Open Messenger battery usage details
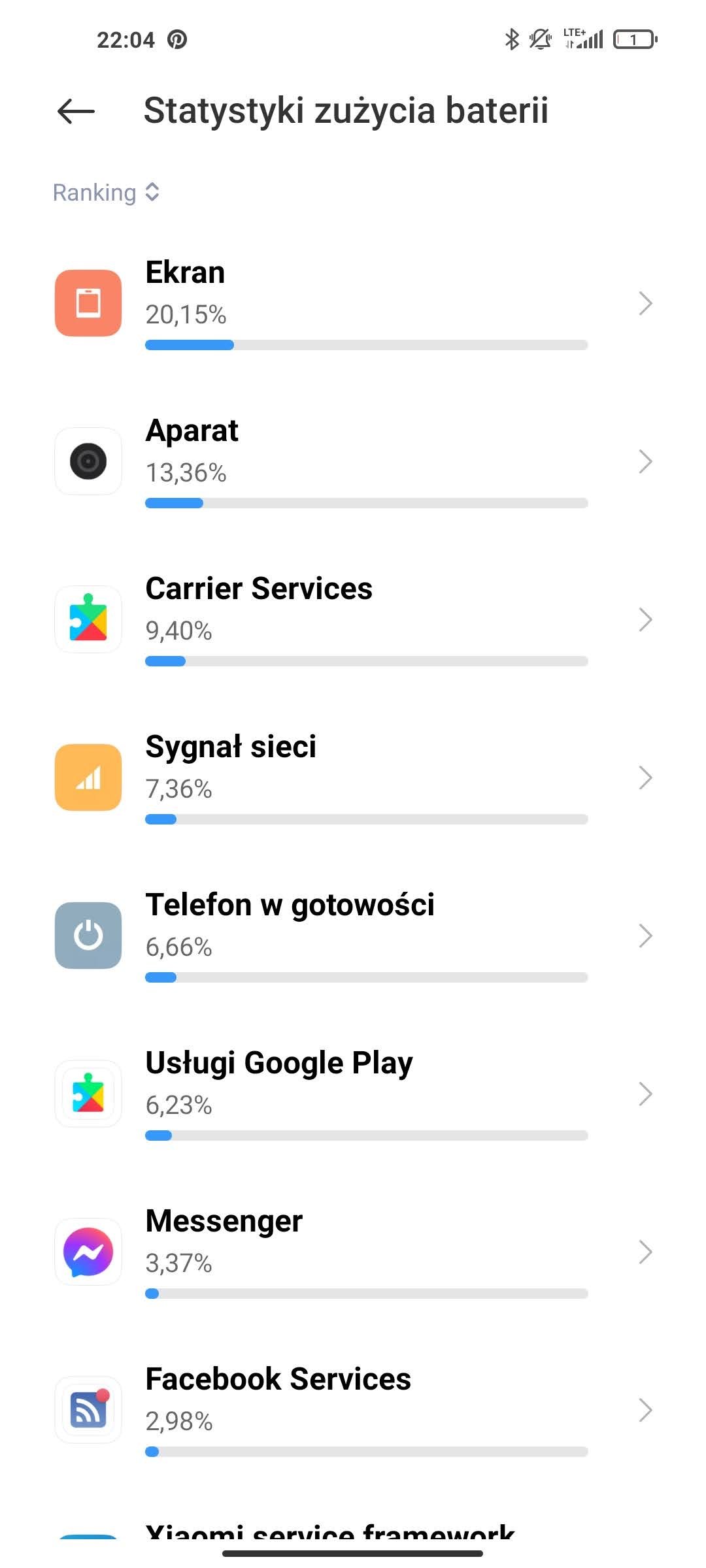 coord(353,1252)
